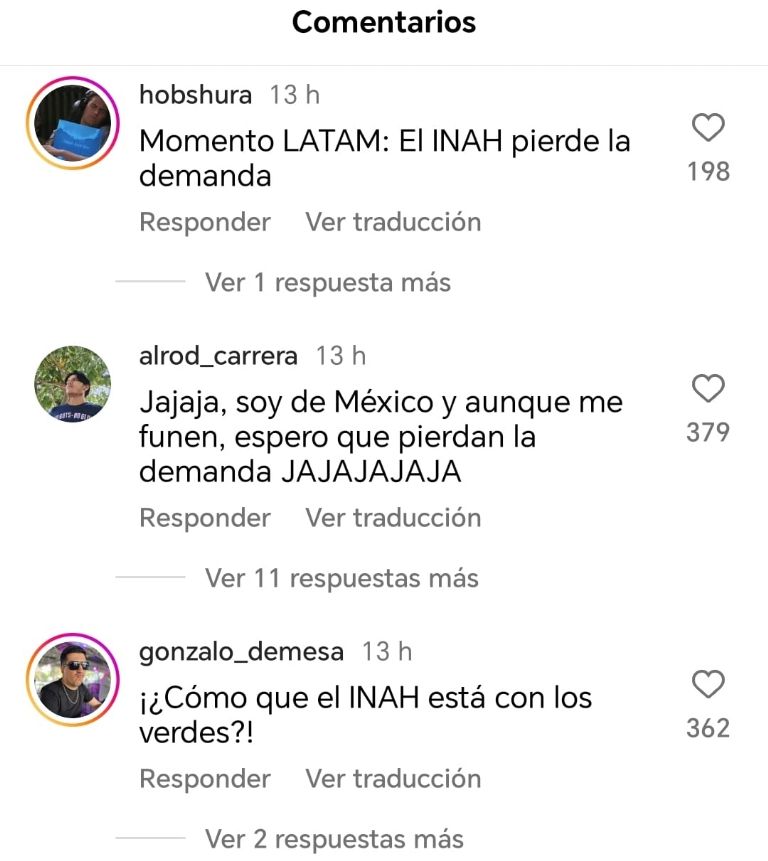This screenshot has height=861, width=768.
Task: Reply to hobshura's comment
Action: (205, 222)
